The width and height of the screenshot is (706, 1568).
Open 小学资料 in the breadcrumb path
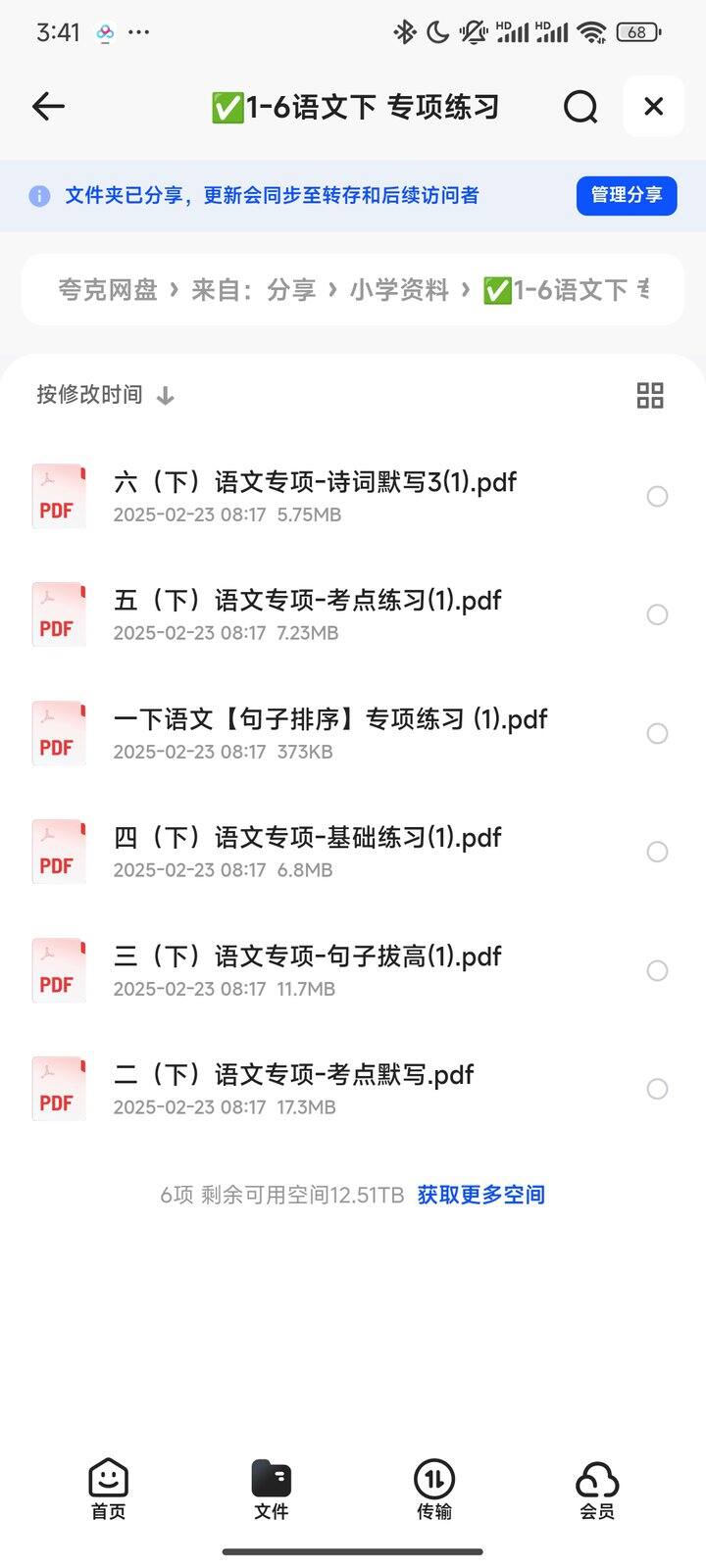tap(399, 290)
